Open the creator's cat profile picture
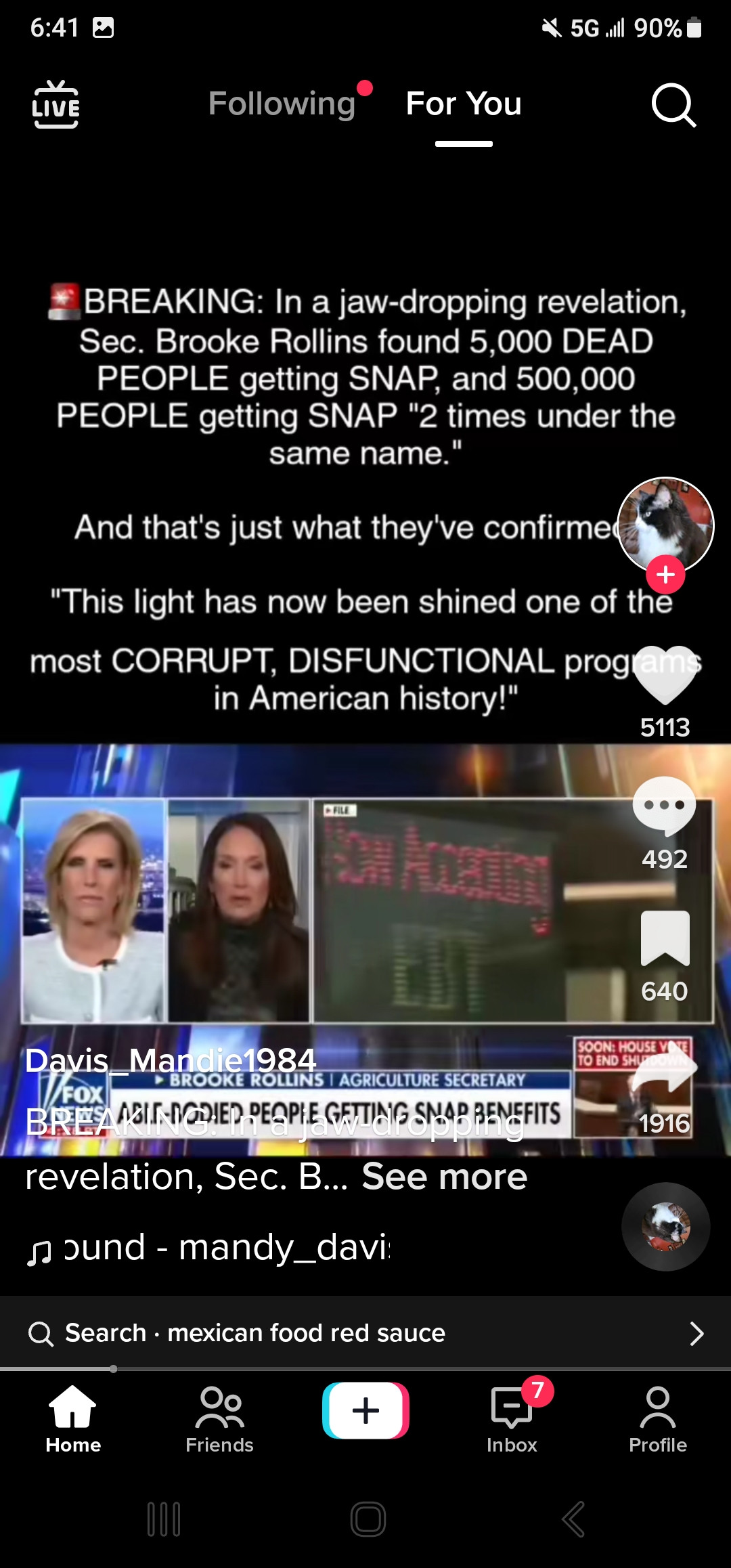Screen dimensions: 731x1568 point(665,521)
